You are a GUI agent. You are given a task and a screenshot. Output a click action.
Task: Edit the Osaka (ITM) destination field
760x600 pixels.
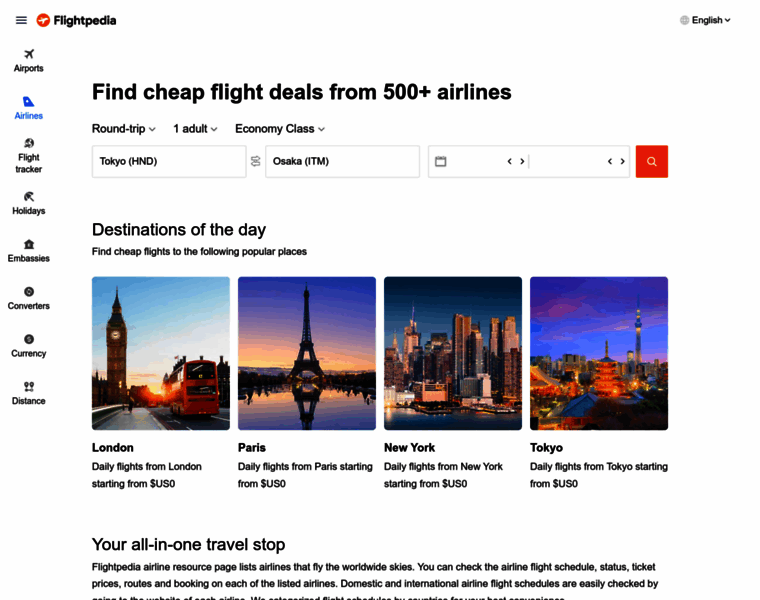(x=341, y=161)
